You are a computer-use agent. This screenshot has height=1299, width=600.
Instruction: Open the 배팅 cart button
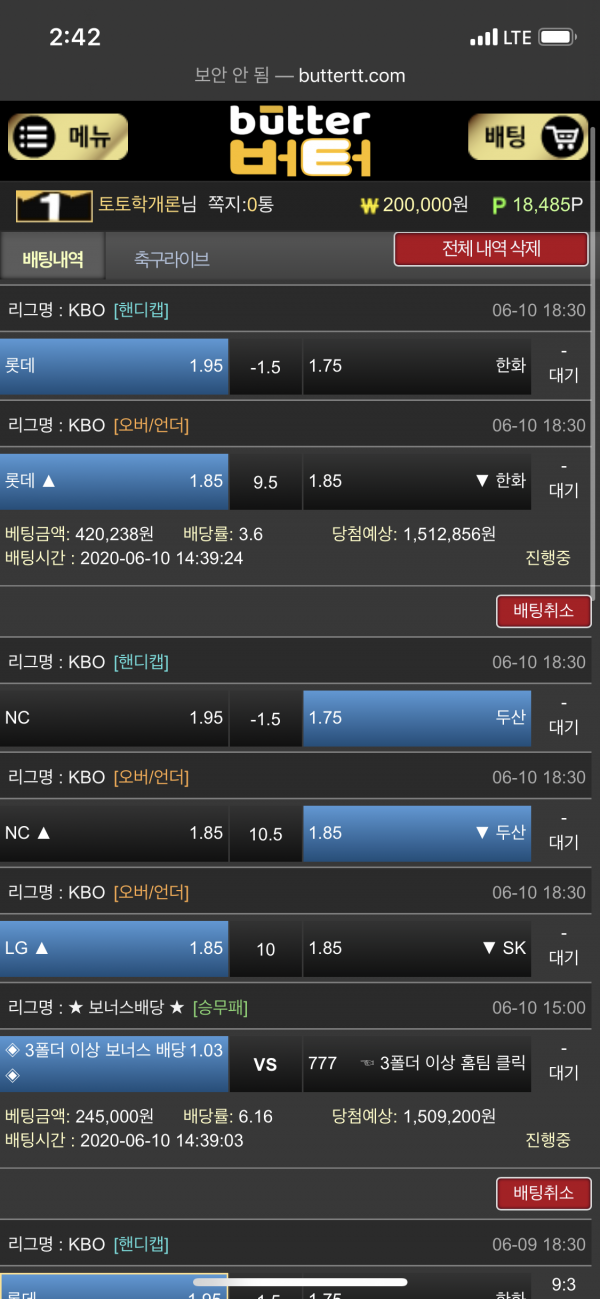[x=527, y=137]
